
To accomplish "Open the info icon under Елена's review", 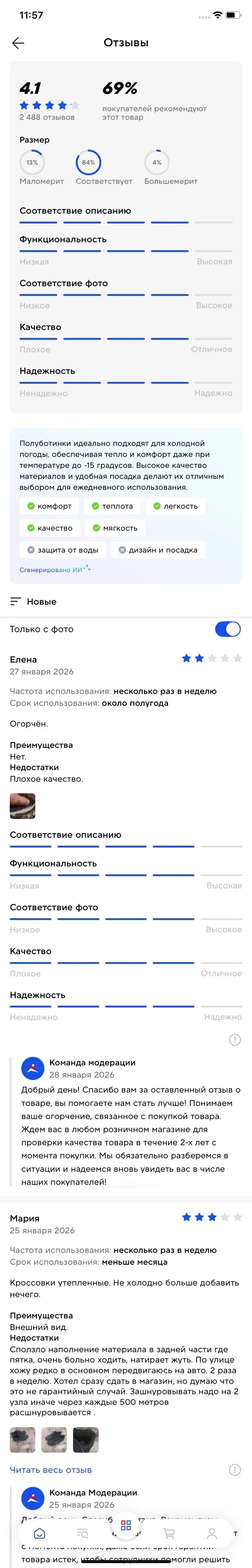I will [234, 1040].
